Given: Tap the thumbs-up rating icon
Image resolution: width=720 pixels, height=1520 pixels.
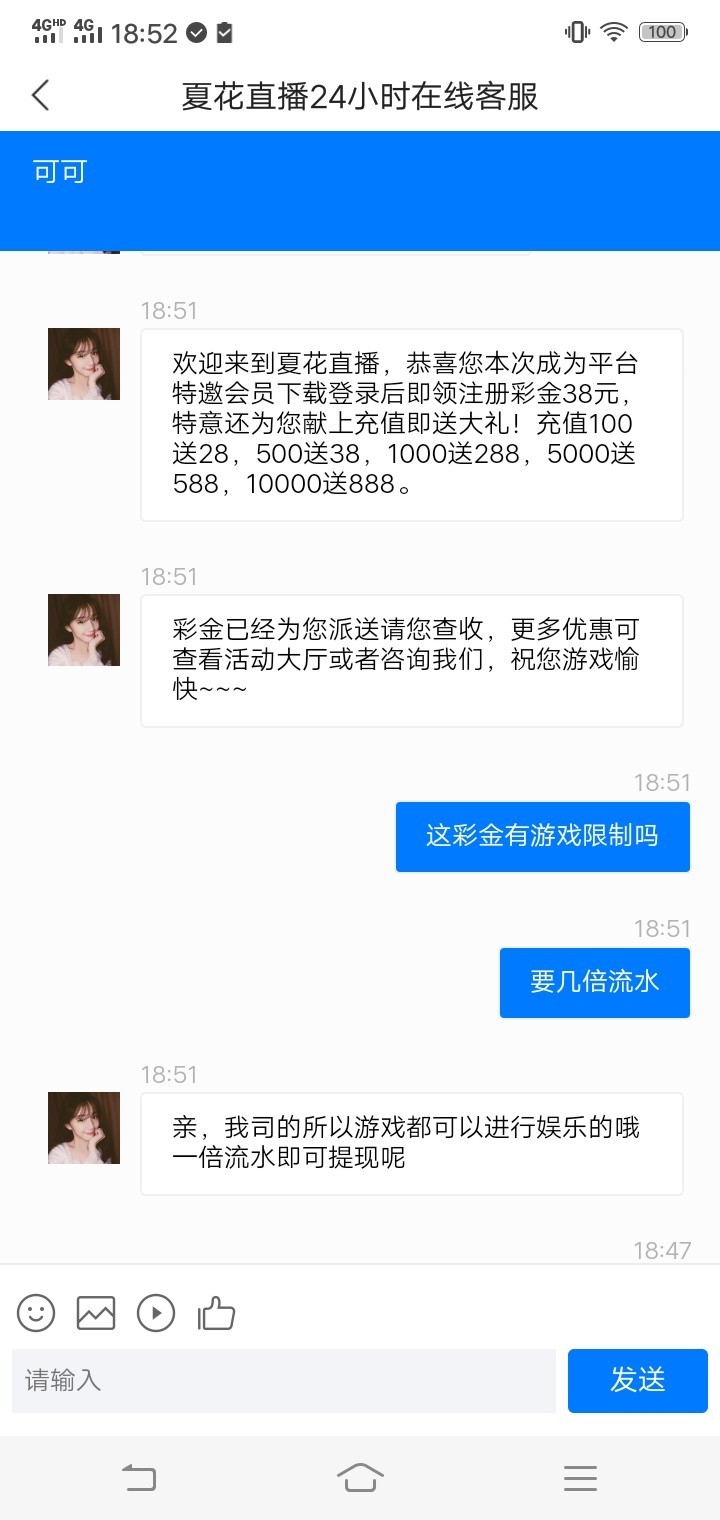Looking at the screenshot, I should coord(216,1312).
